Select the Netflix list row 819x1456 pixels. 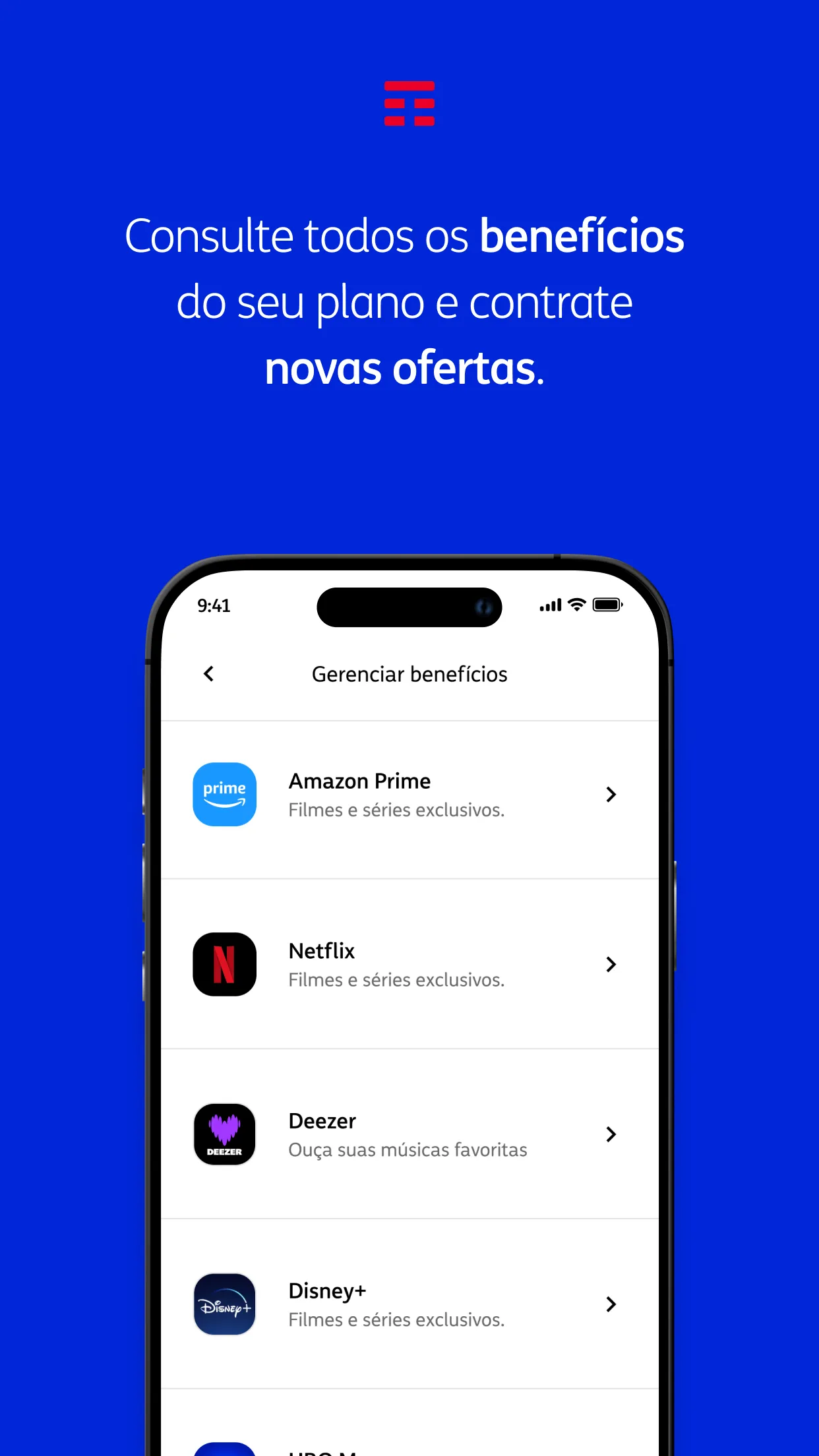409,964
